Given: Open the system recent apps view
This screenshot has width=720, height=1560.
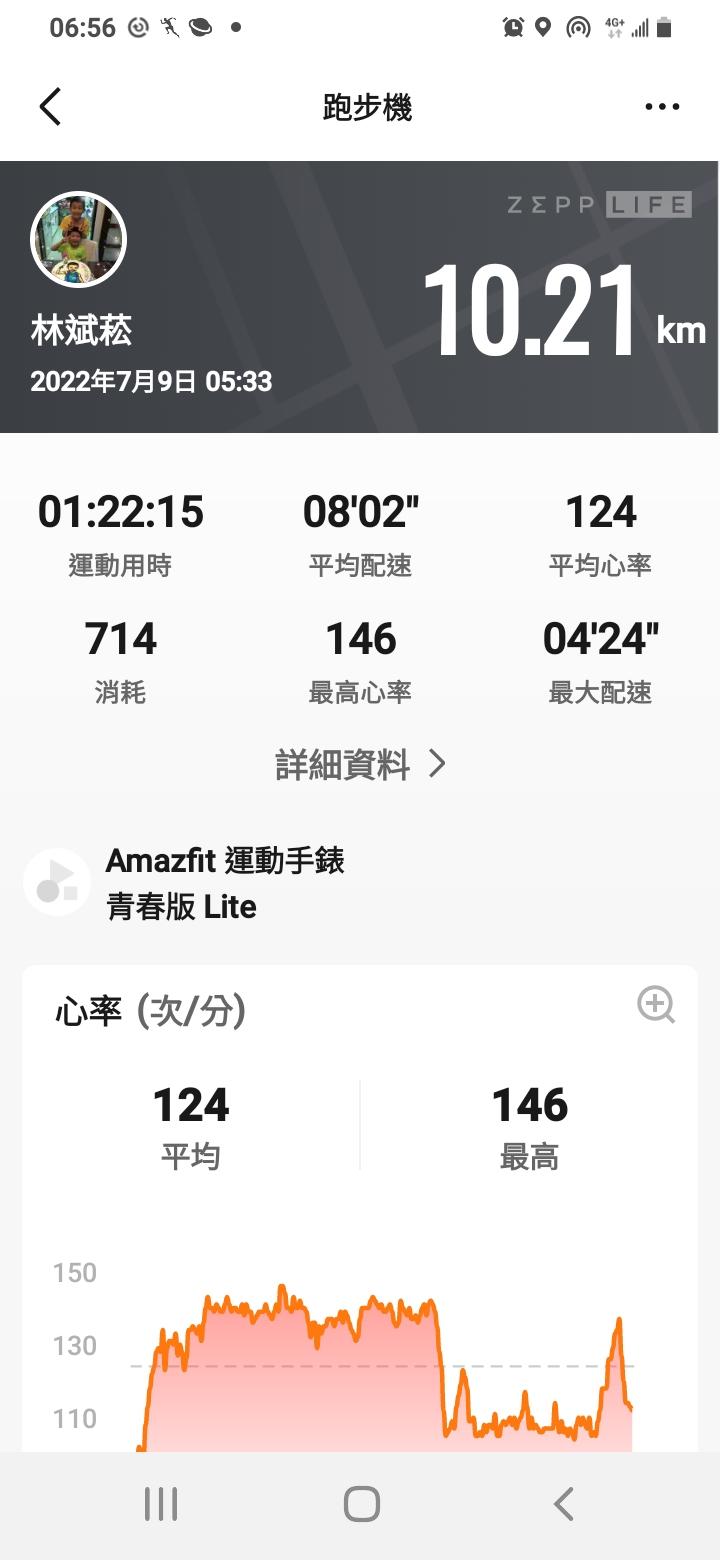Looking at the screenshot, I should [161, 1503].
